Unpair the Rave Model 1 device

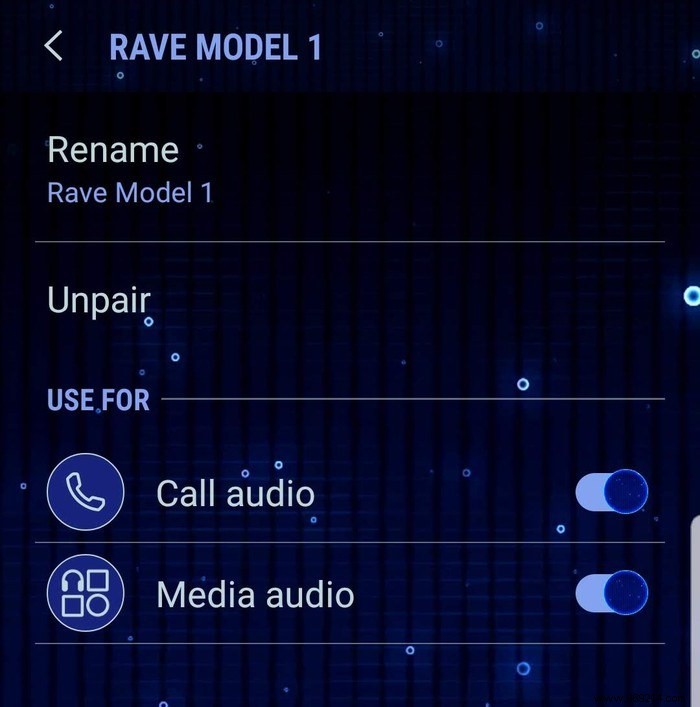click(x=99, y=300)
